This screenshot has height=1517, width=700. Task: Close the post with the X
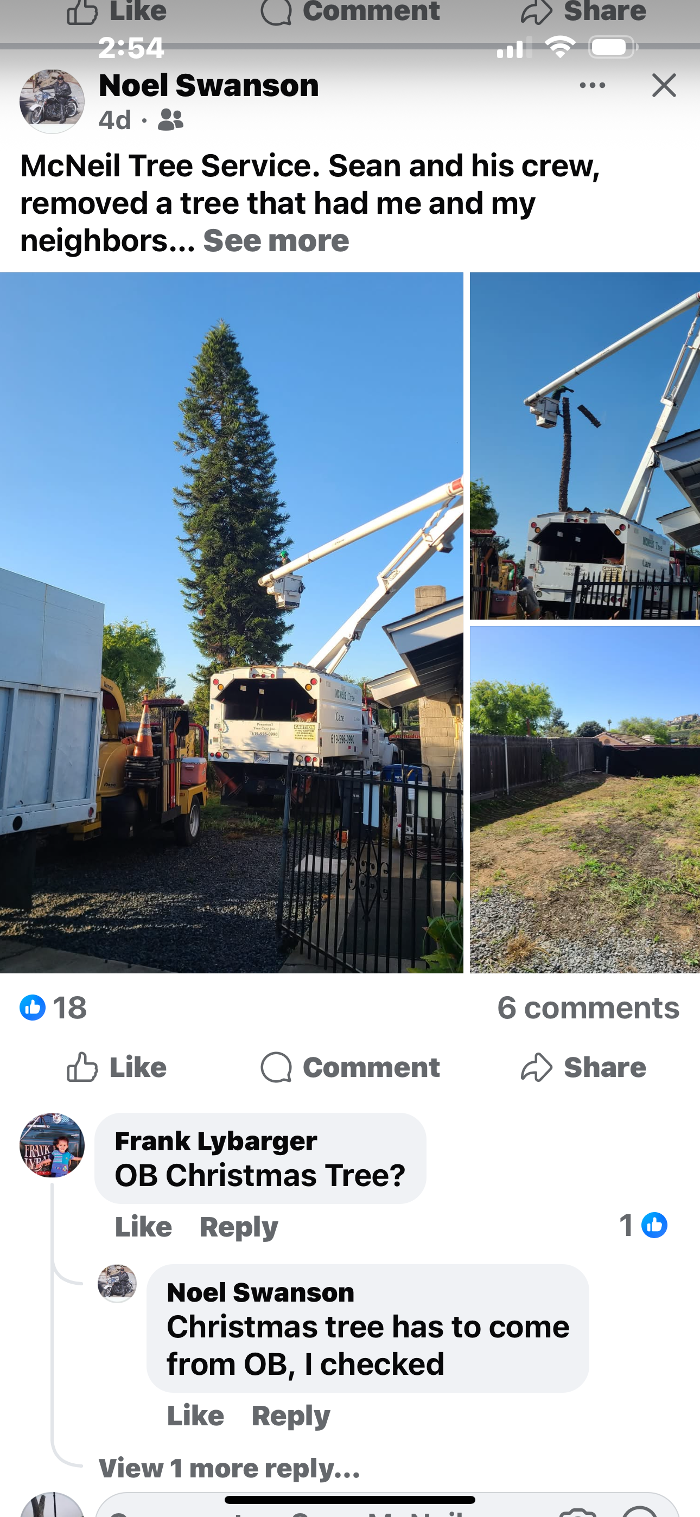pyautogui.click(x=664, y=86)
